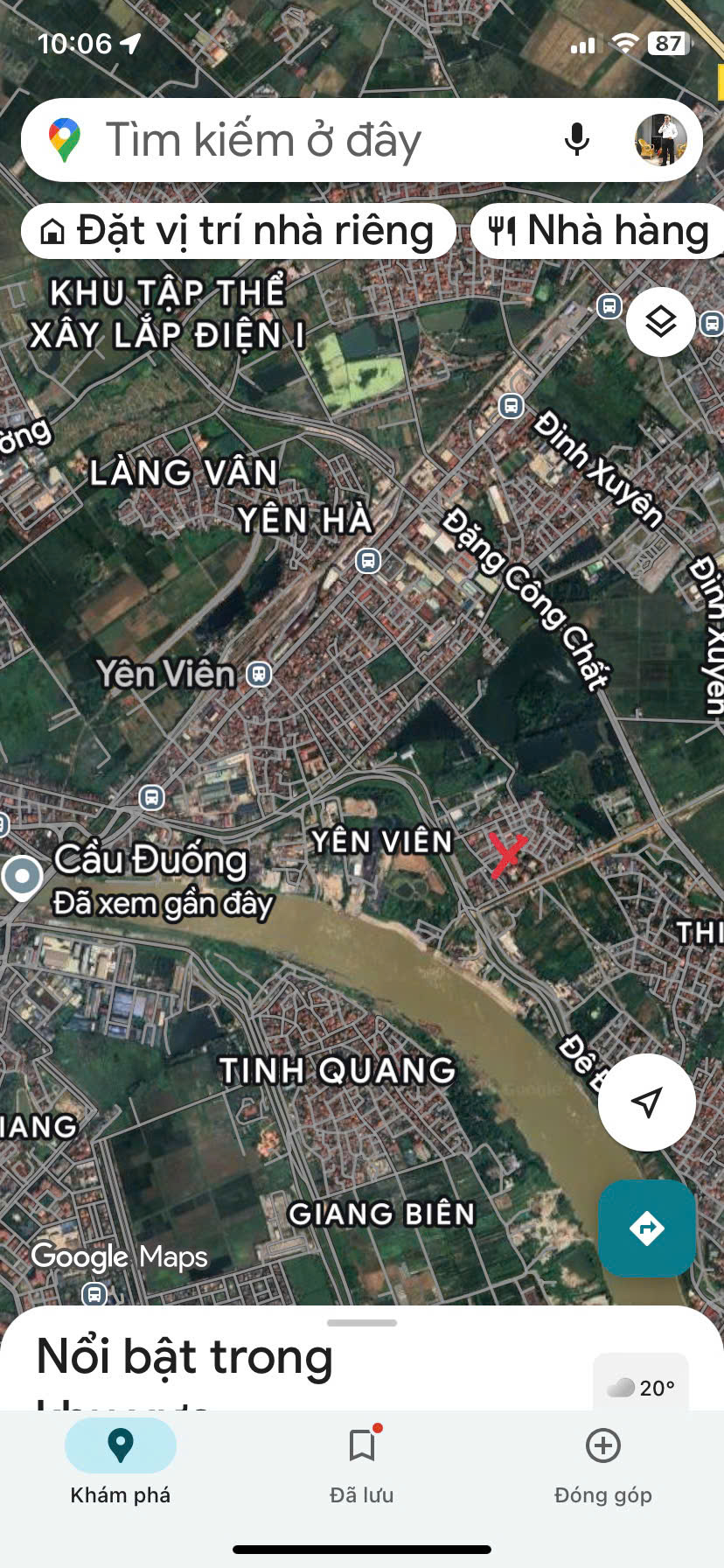Open your profile picture in the search bar
Image resolution: width=724 pixels, height=1568 pixels.
tap(663, 138)
